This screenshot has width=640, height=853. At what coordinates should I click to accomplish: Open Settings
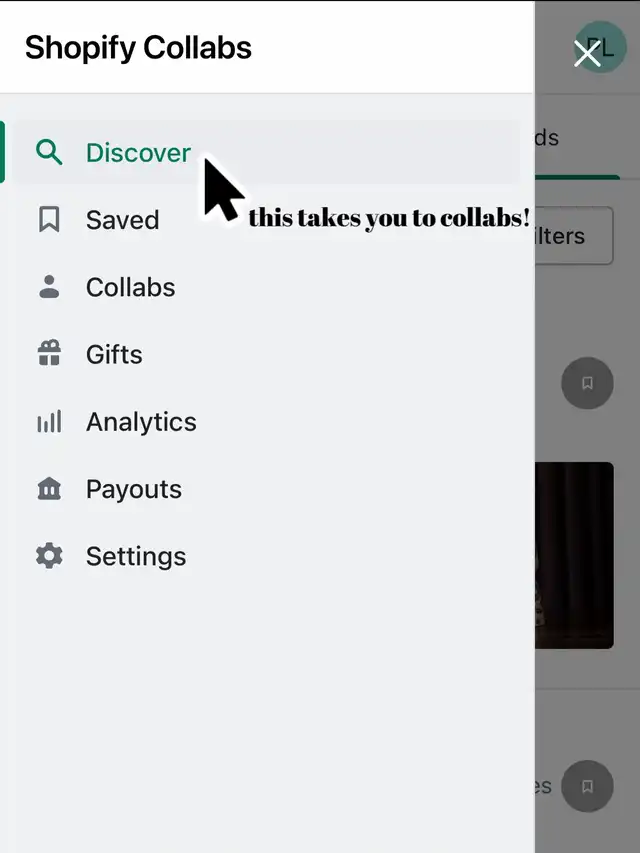pyautogui.click(x=267, y=556)
